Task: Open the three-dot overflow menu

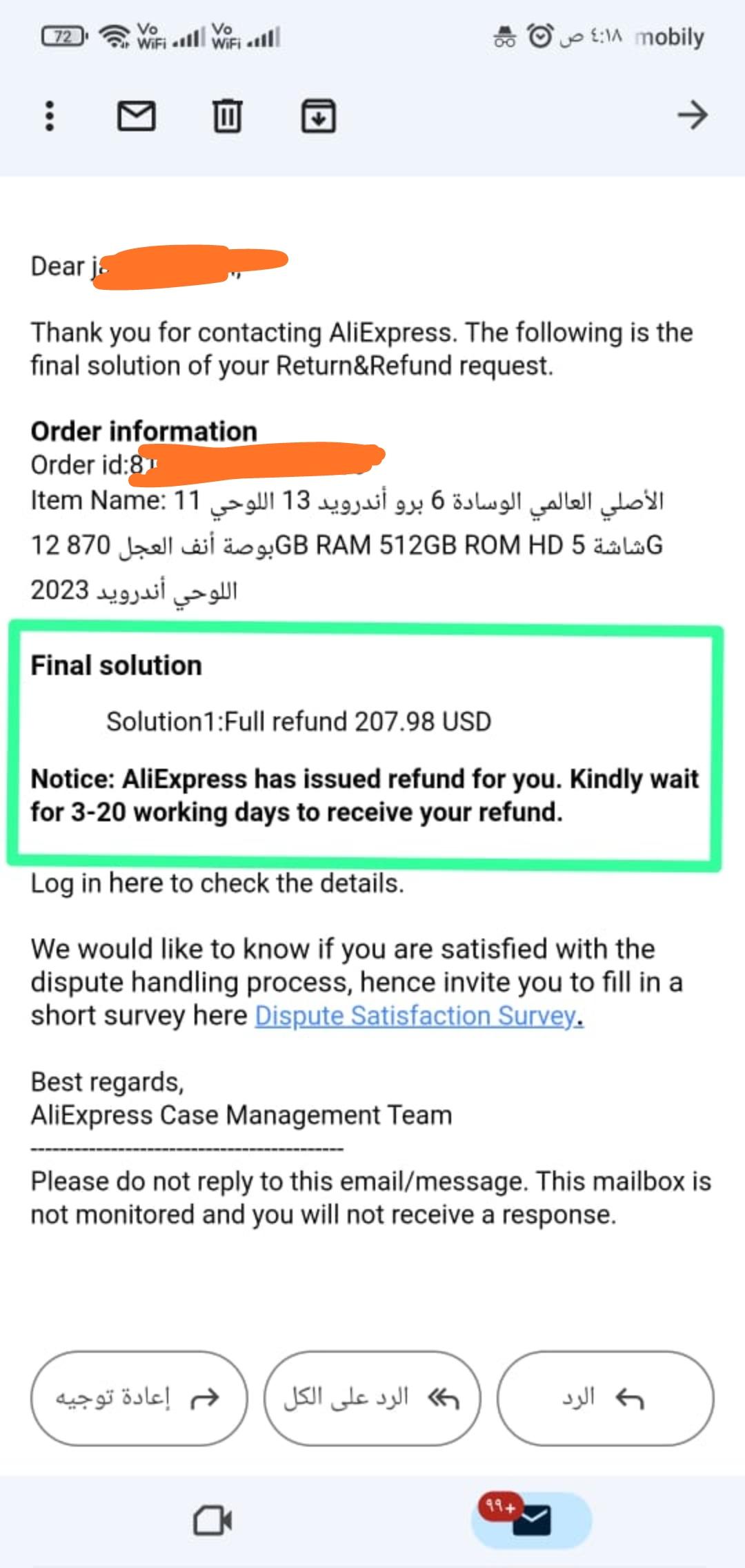Action: click(49, 116)
